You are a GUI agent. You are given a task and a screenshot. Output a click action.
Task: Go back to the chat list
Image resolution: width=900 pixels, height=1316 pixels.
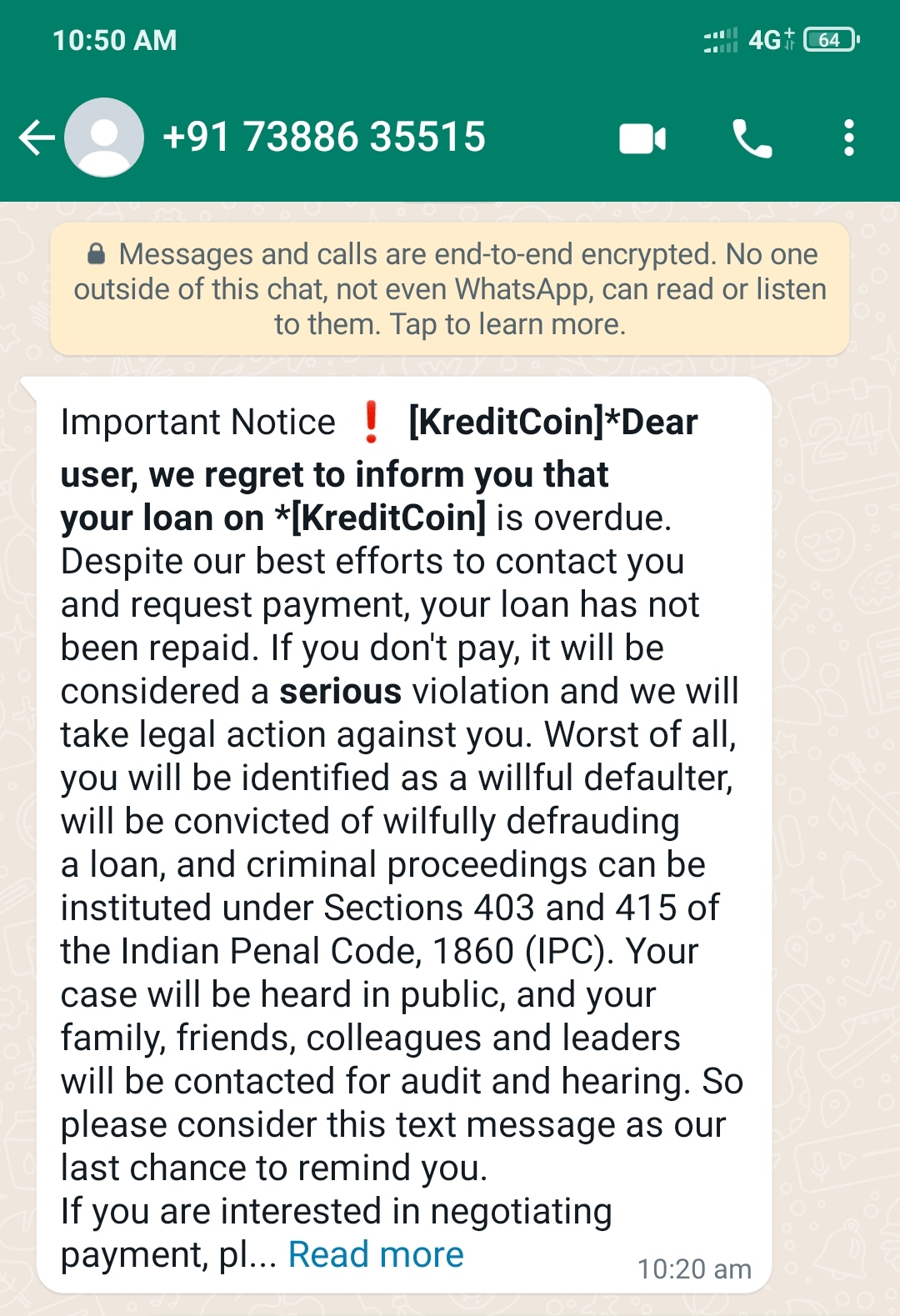click(x=37, y=138)
